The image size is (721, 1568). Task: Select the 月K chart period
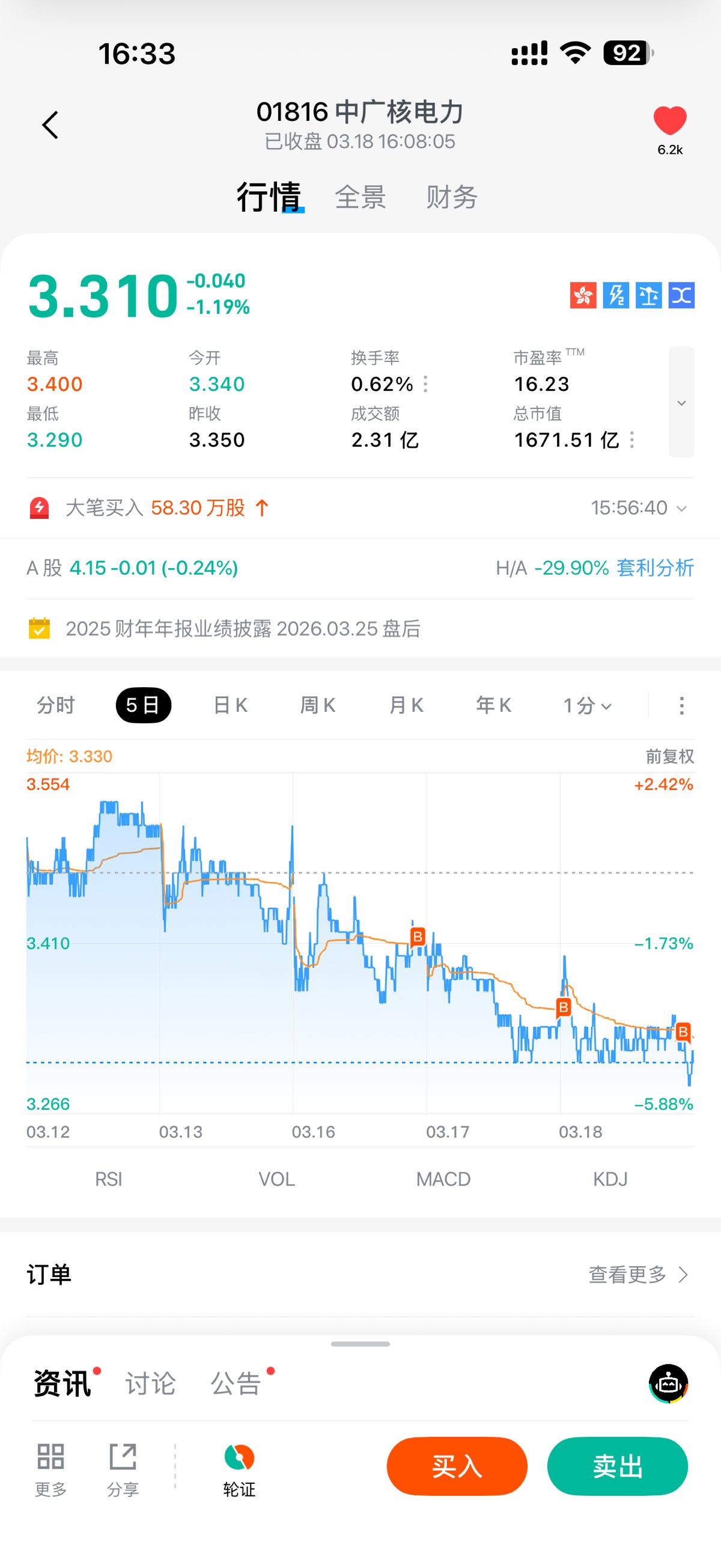(406, 705)
